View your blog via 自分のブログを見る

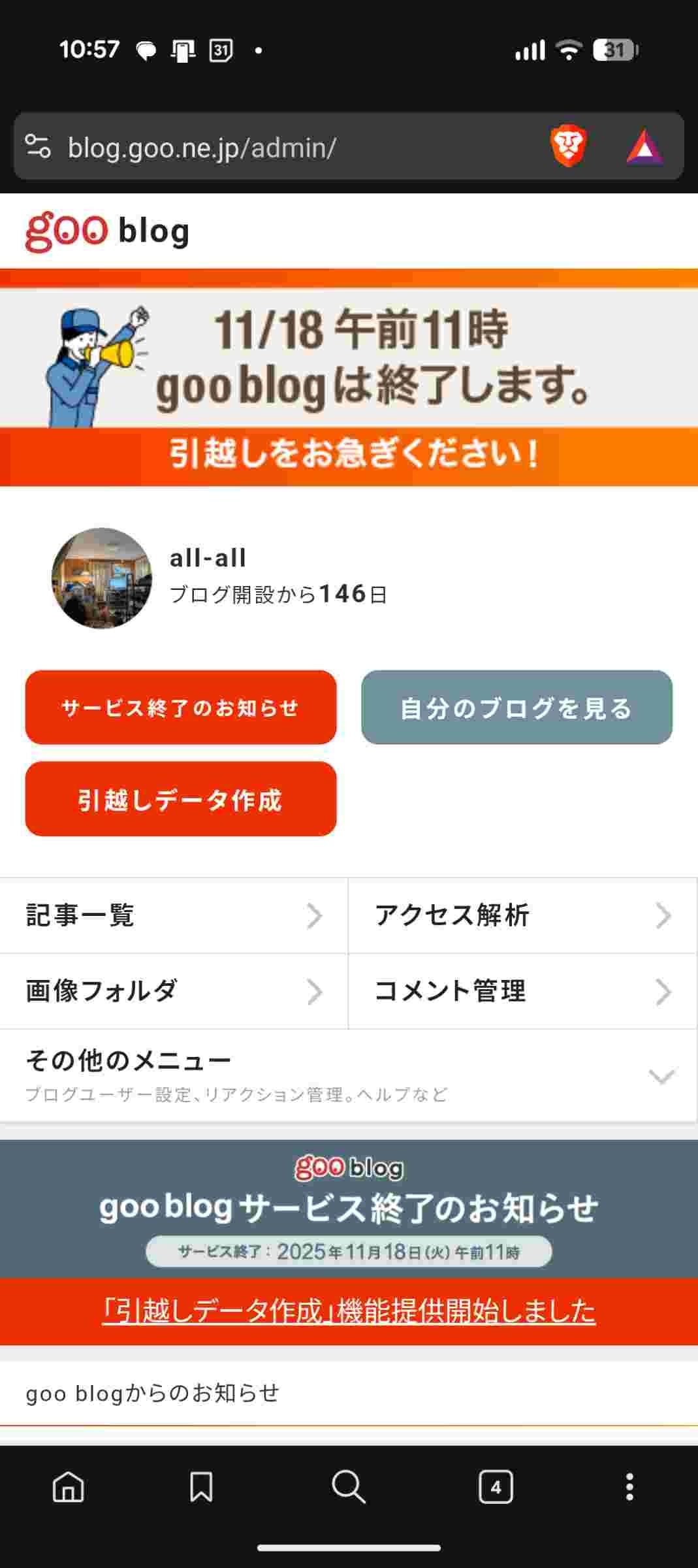(x=516, y=708)
